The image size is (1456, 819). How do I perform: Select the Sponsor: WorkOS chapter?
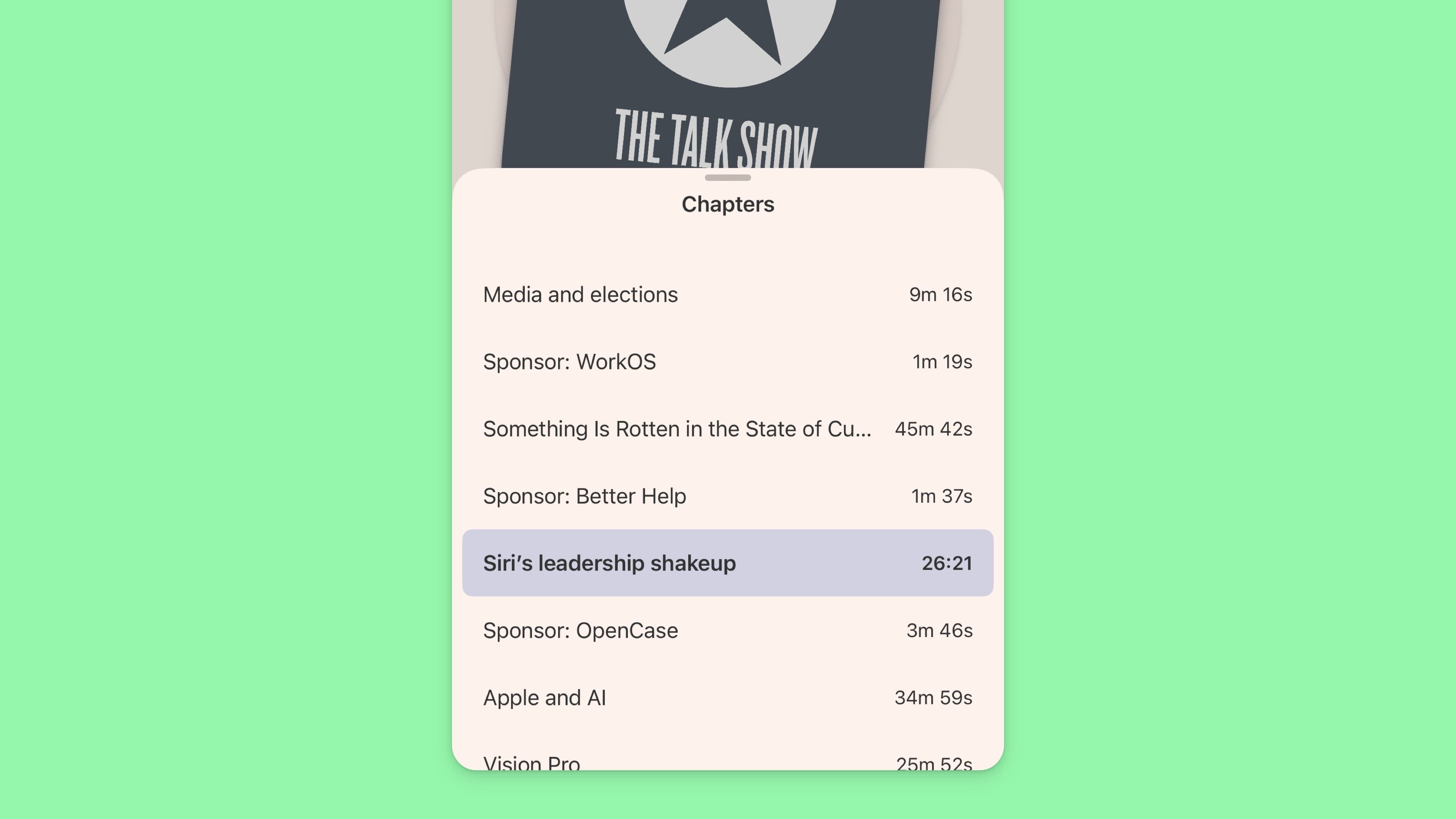pos(728,362)
